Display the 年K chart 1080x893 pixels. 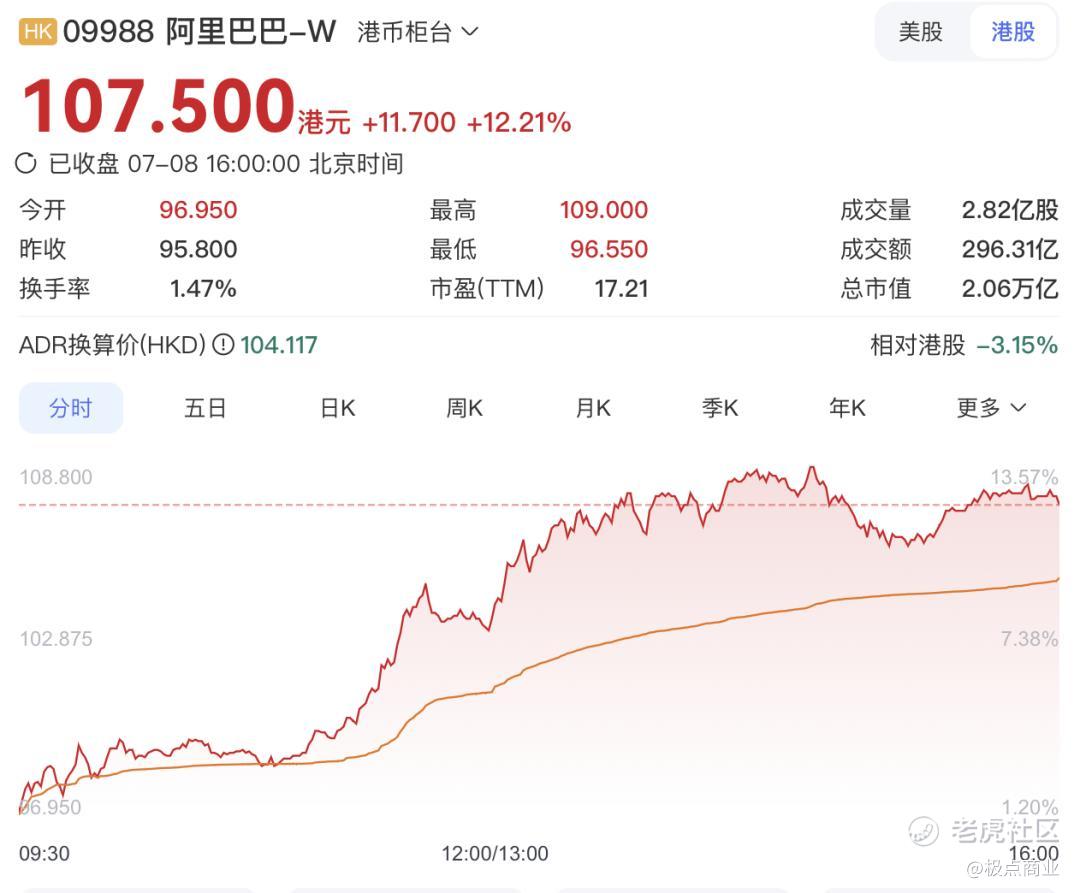847,408
